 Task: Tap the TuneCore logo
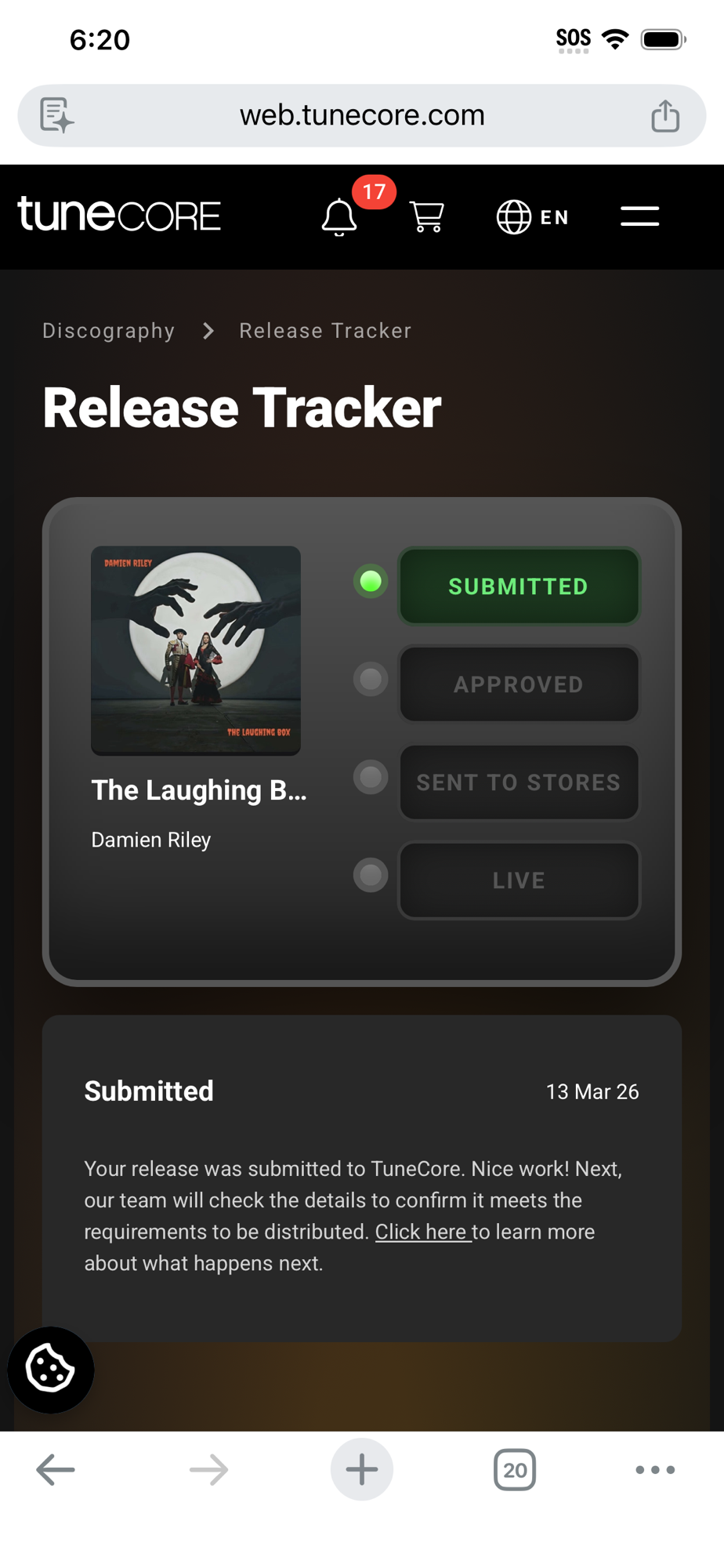(119, 215)
